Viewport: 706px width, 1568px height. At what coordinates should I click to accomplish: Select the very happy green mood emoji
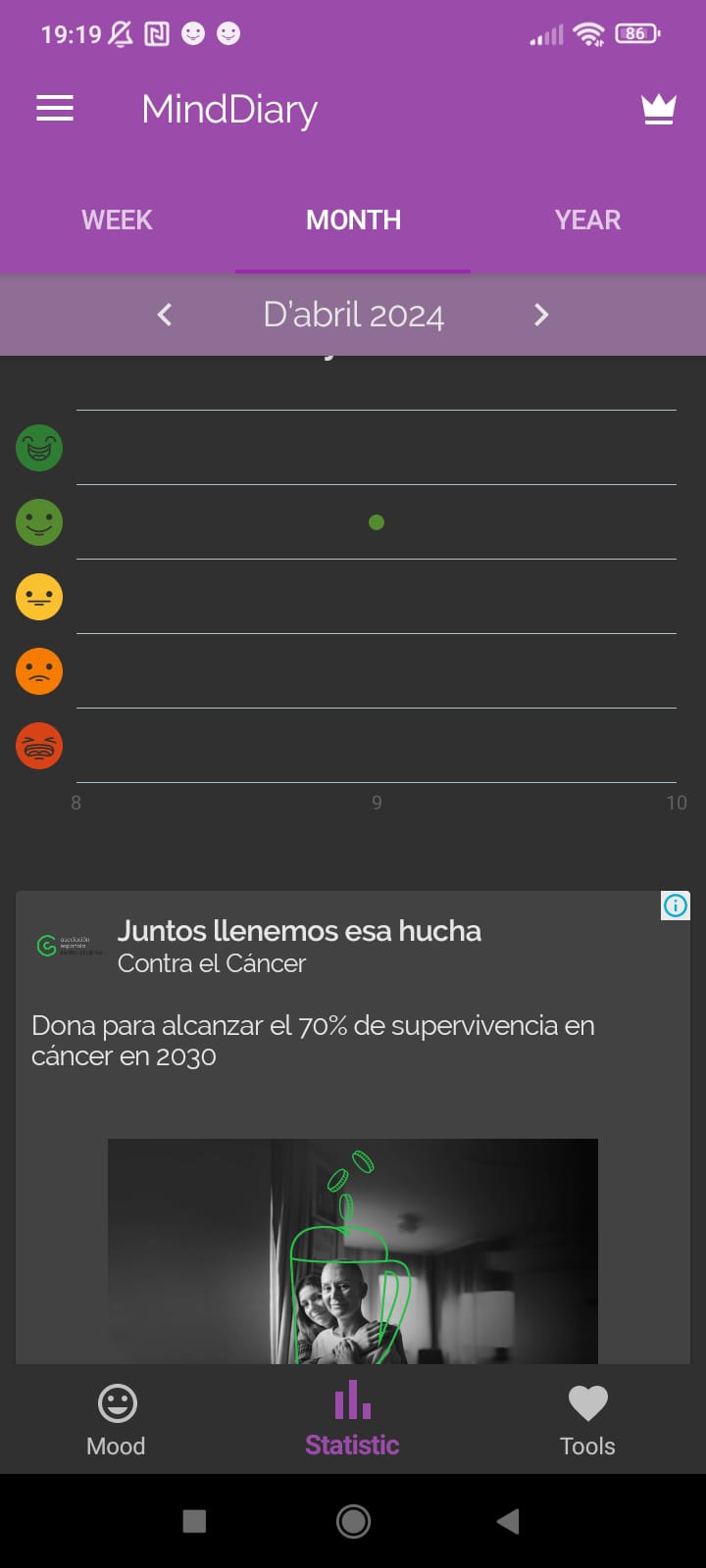pos(38,448)
